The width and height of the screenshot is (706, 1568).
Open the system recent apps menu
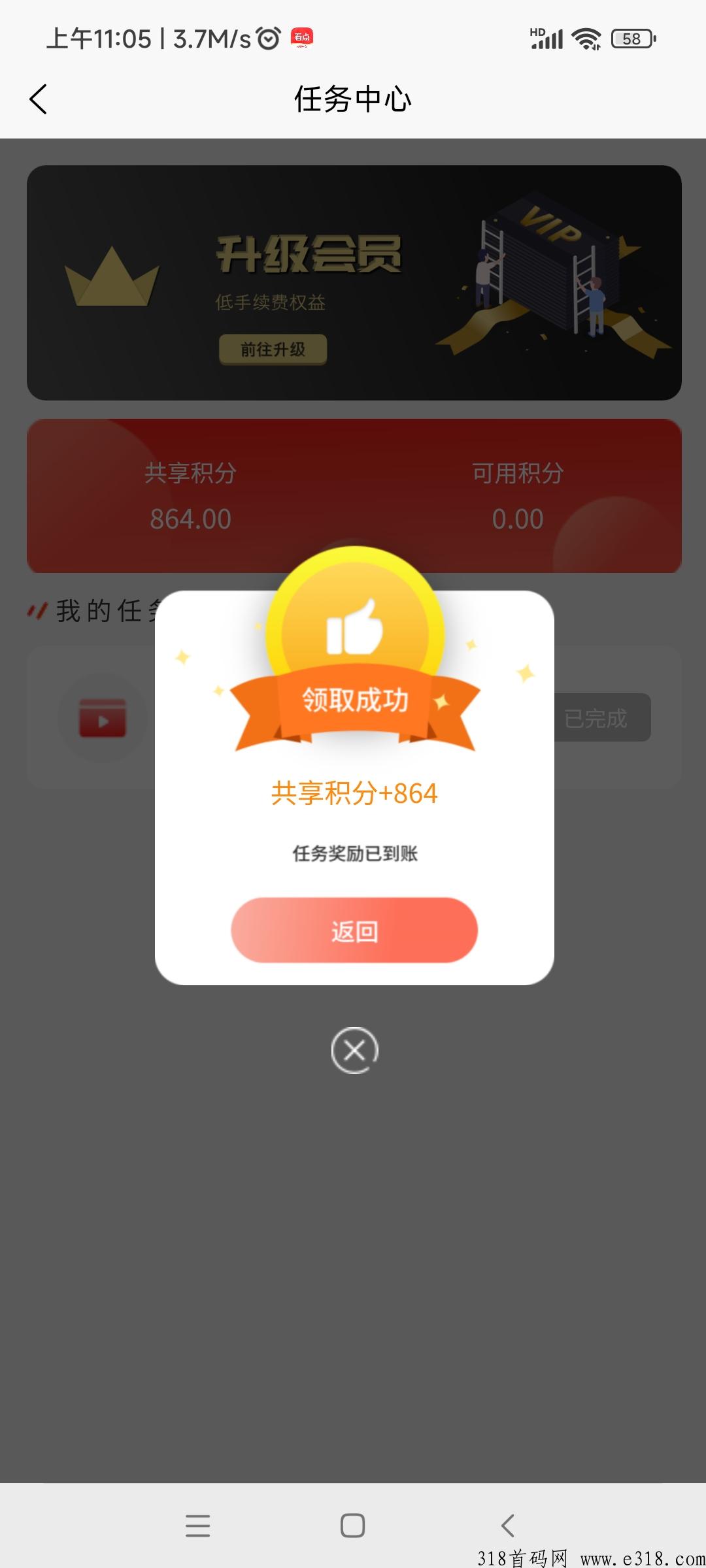[197, 1526]
